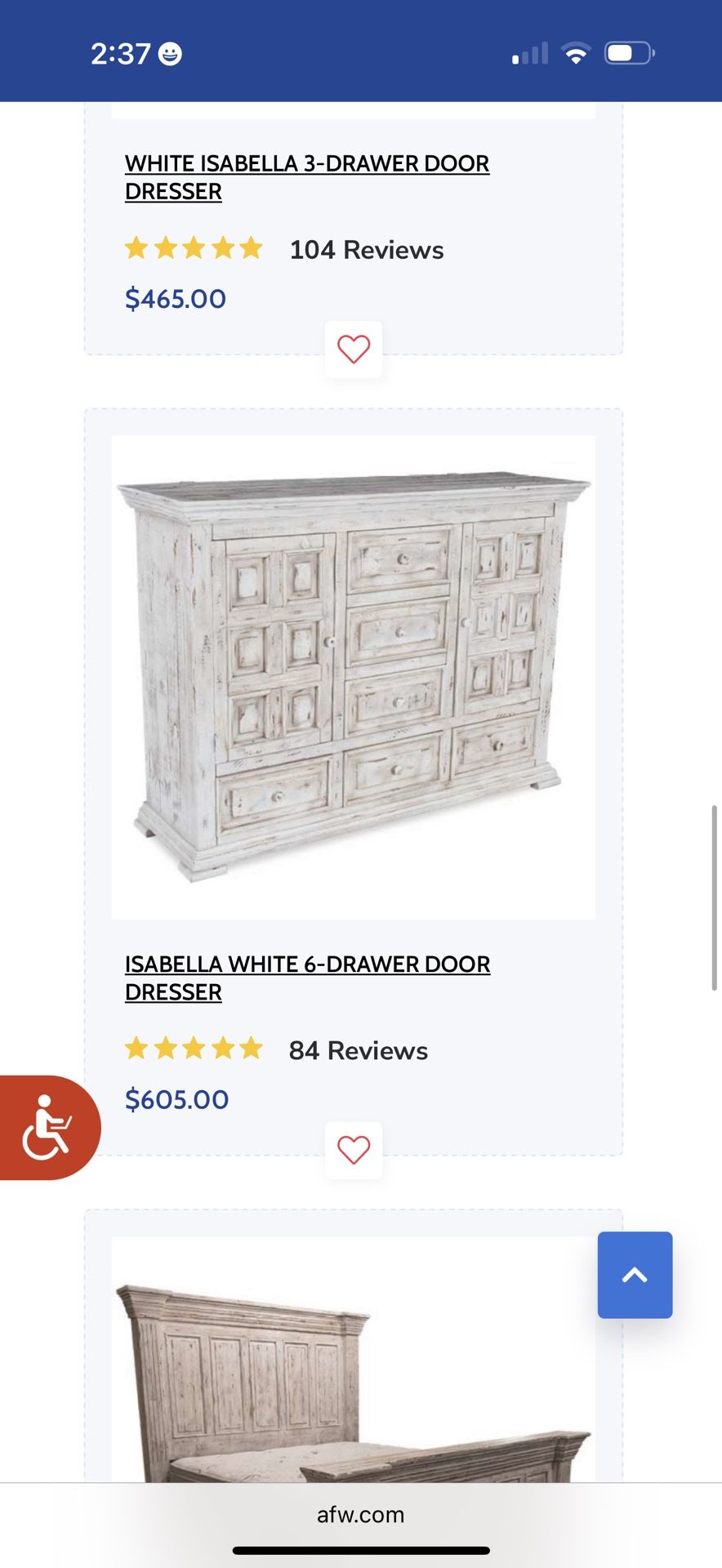Screen dimensions: 722x1568
Task: Tap the Wi-Fi icon in the status bar
Action: click(x=576, y=51)
